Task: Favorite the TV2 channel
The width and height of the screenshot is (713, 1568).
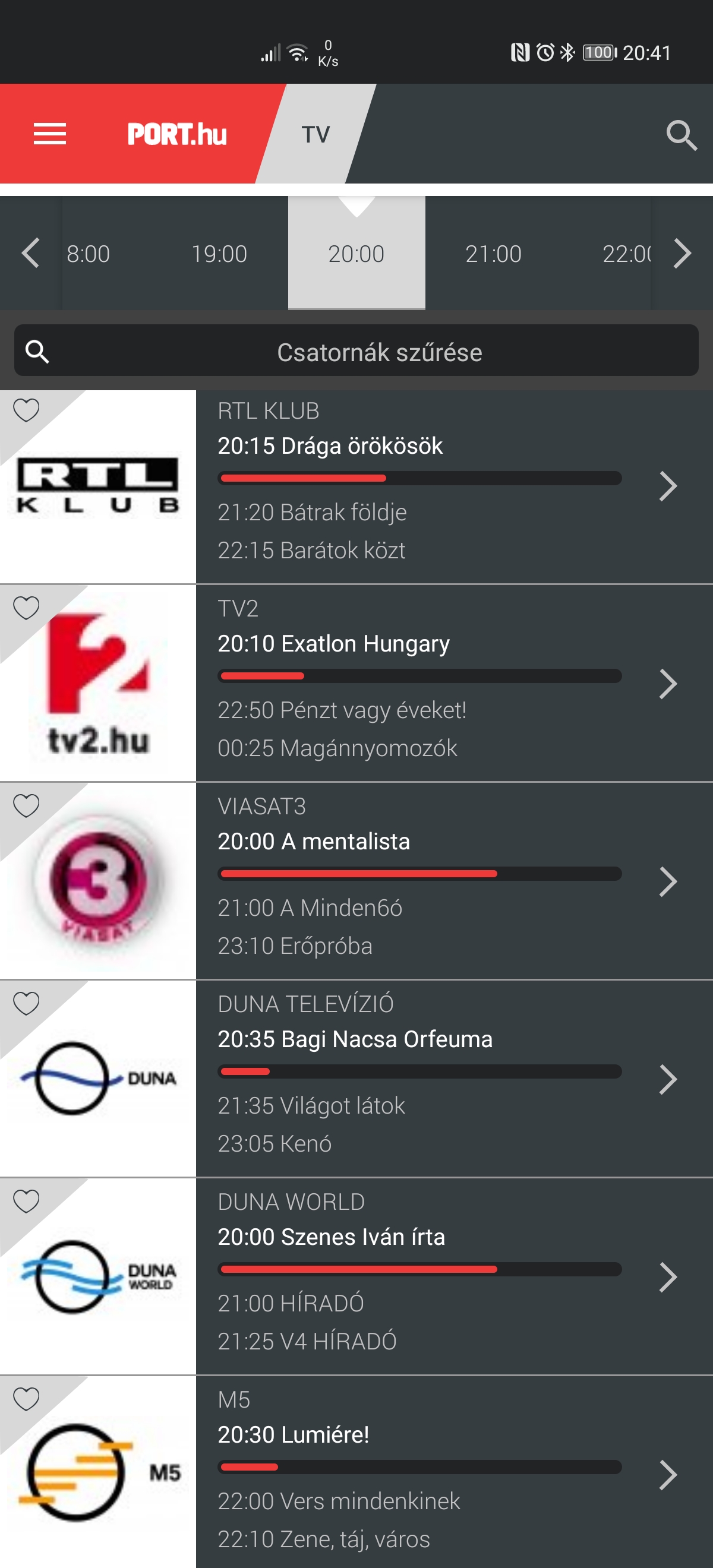Action: coord(26,608)
